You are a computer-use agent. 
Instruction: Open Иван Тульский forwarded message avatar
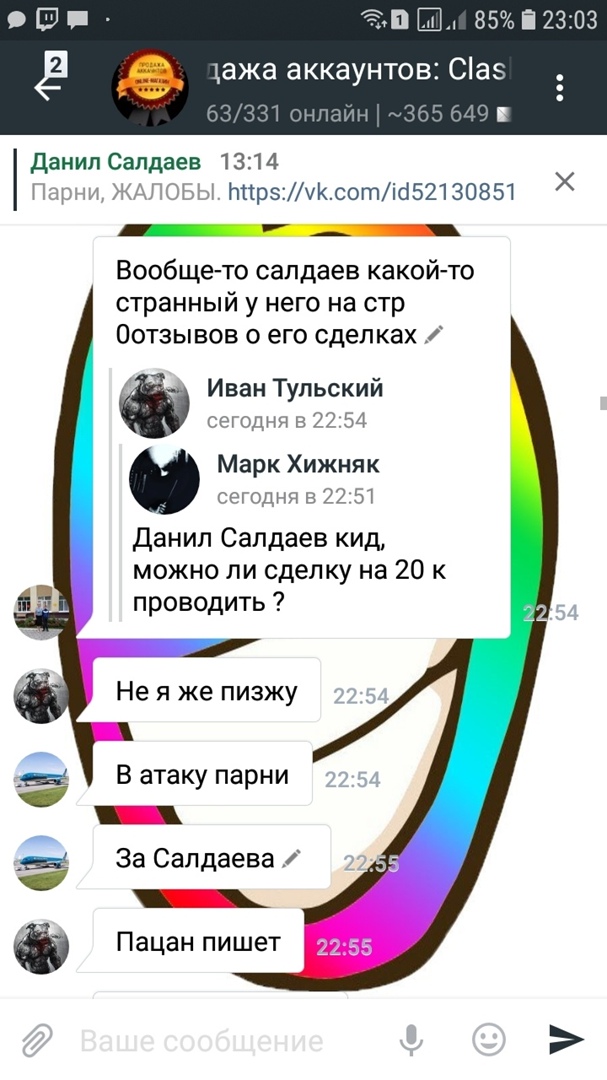pyautogui.click(x=154, y=403)
